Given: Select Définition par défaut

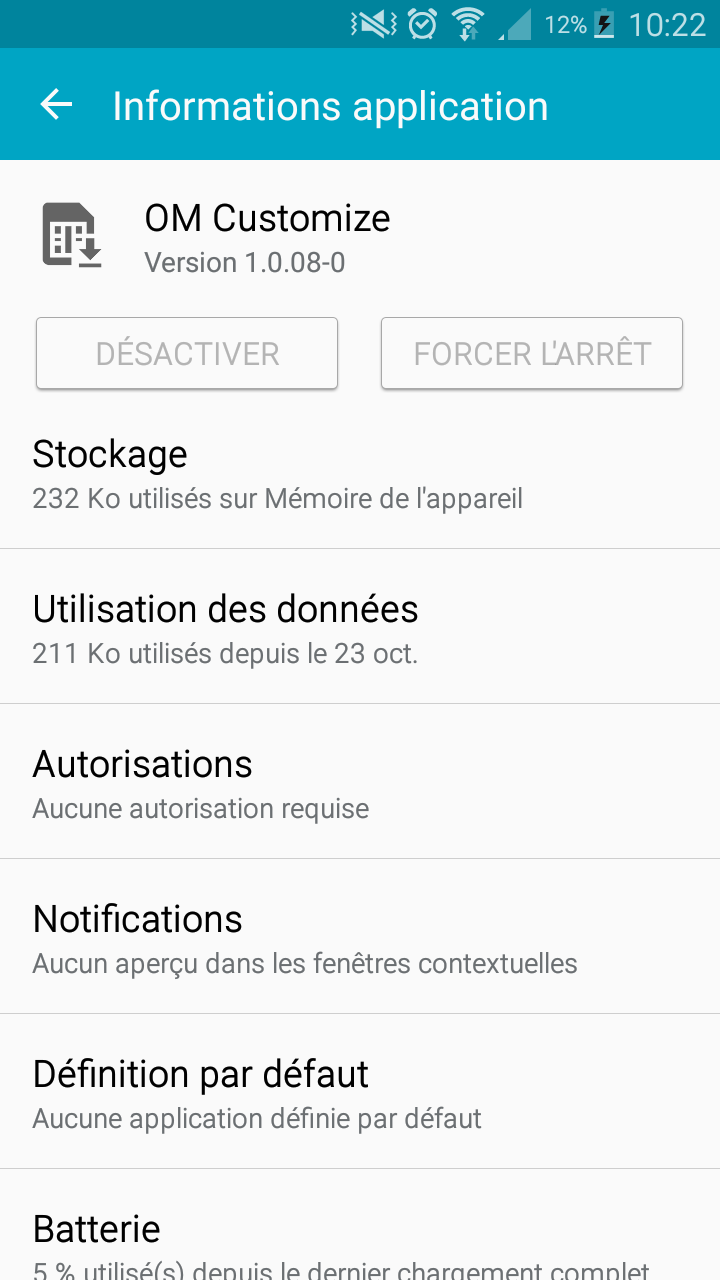Looking at the screenshot, I should click(360, 1093).
